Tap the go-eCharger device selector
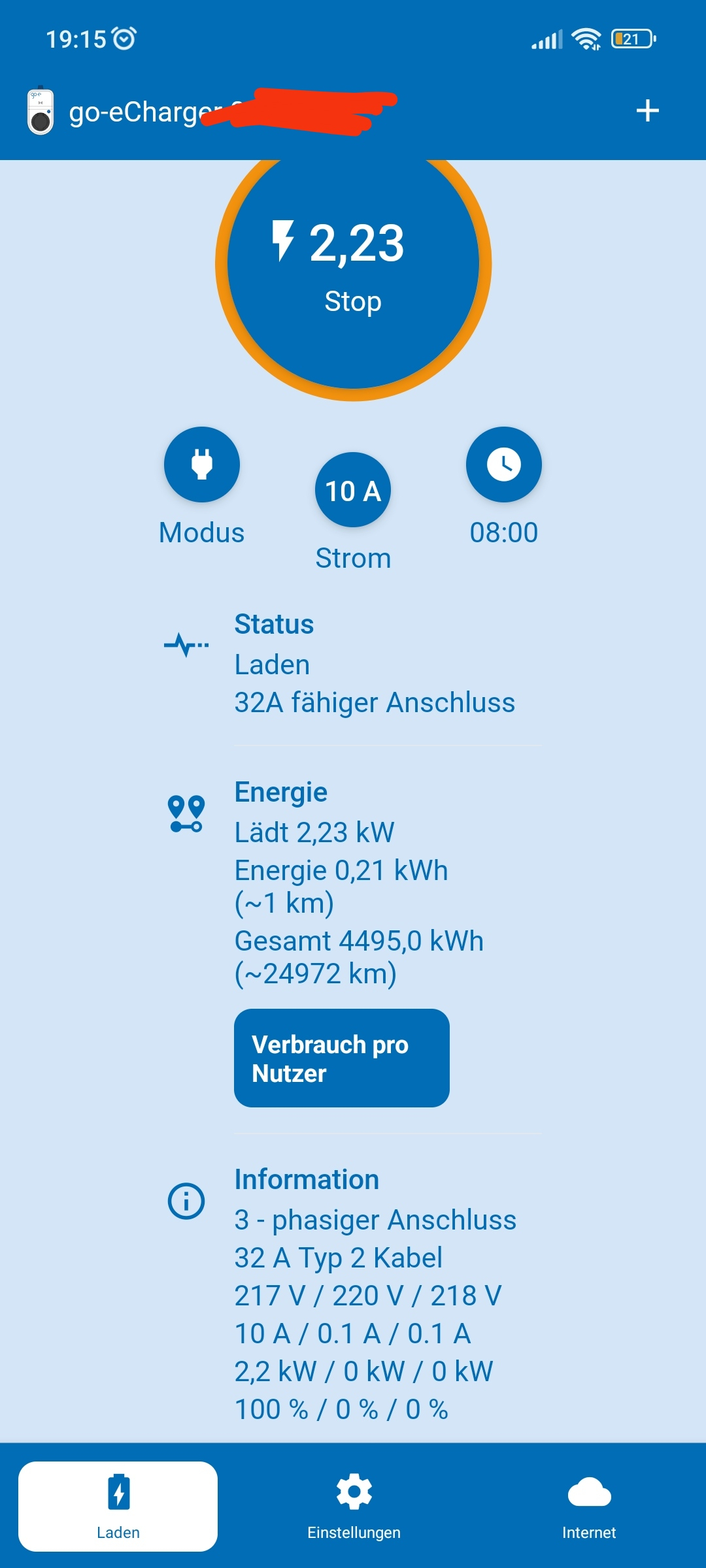 pyautogui.click(x=131, y=112)
